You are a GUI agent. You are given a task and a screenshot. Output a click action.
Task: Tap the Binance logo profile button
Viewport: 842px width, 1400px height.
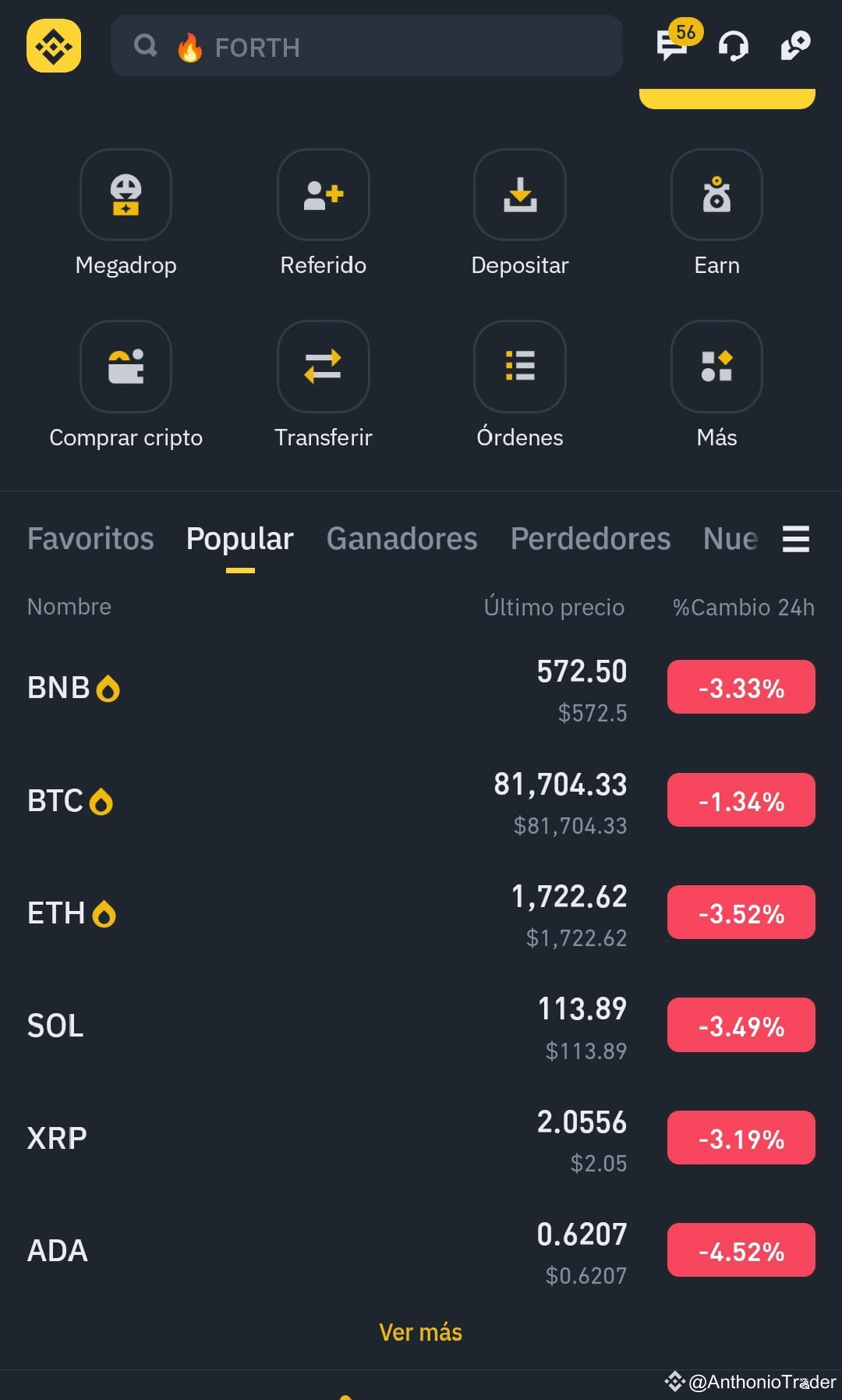pos(54,46)
